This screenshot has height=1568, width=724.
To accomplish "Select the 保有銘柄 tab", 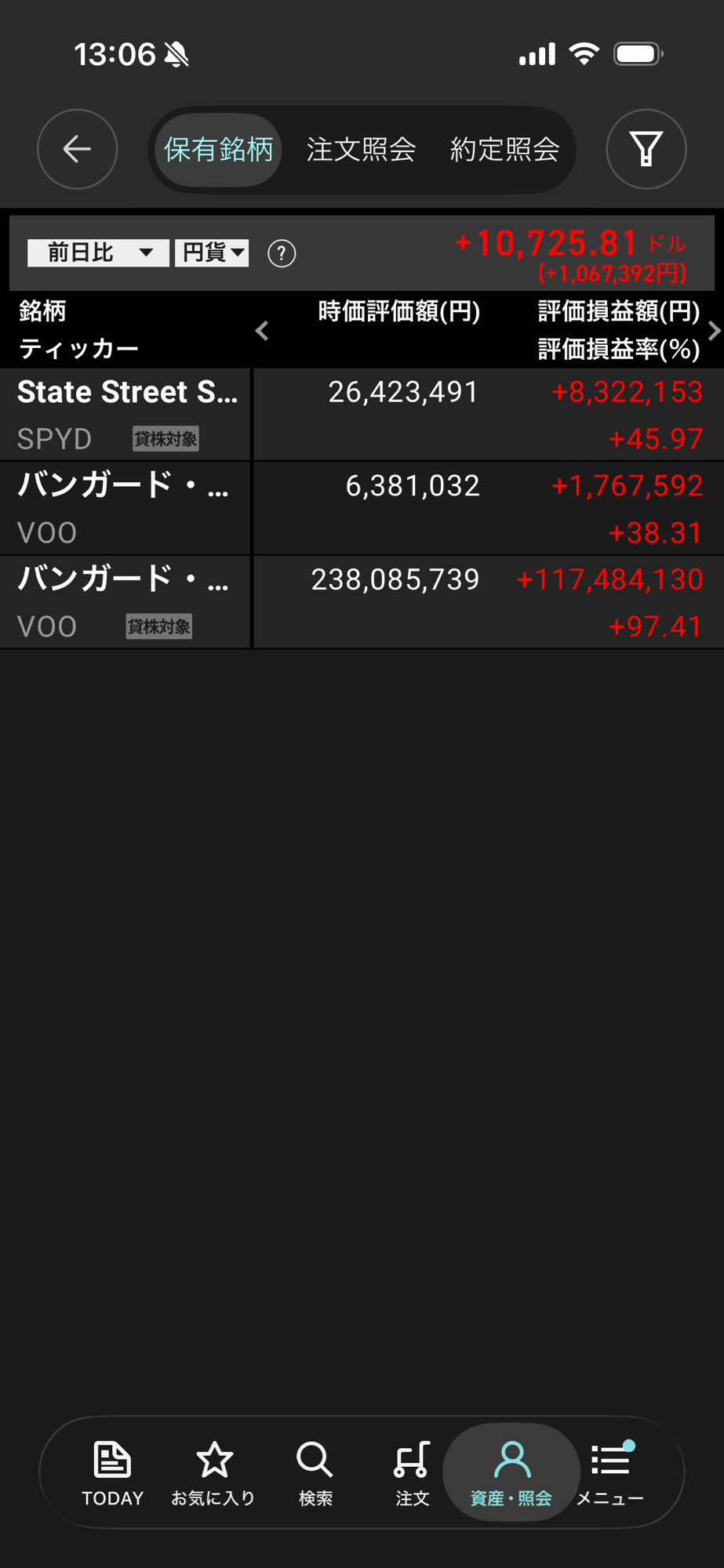I will [x=218, y=149].
